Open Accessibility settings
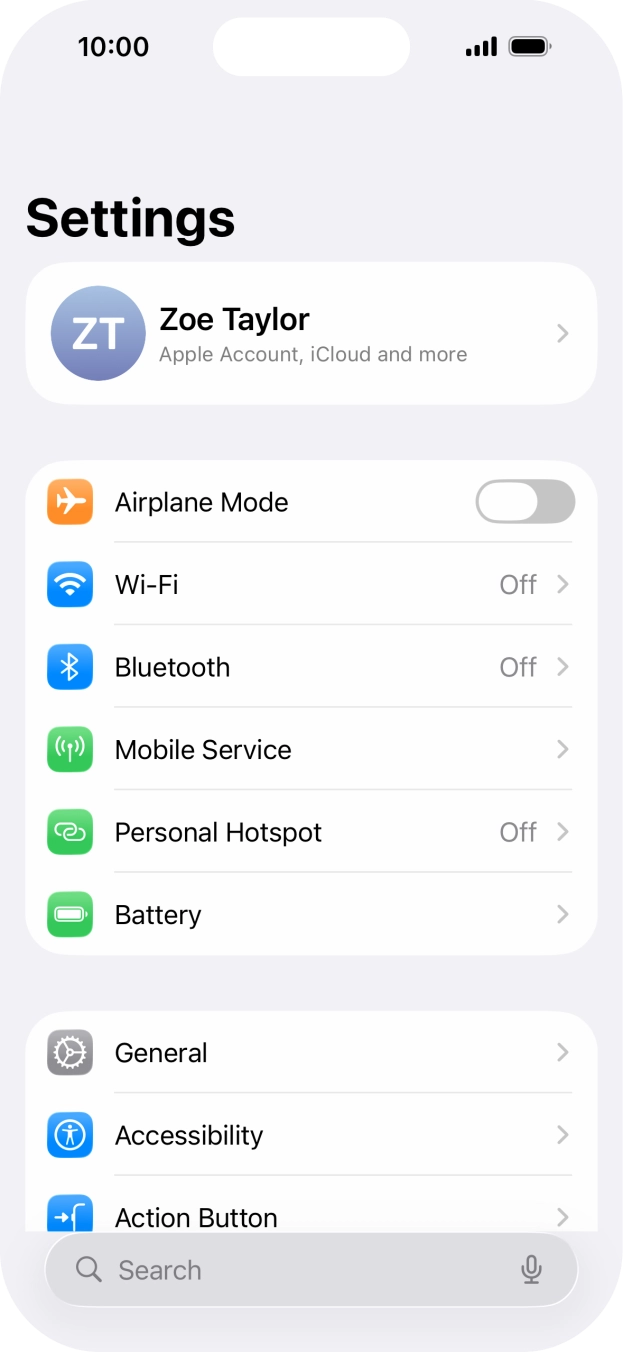 [310, 1135]
